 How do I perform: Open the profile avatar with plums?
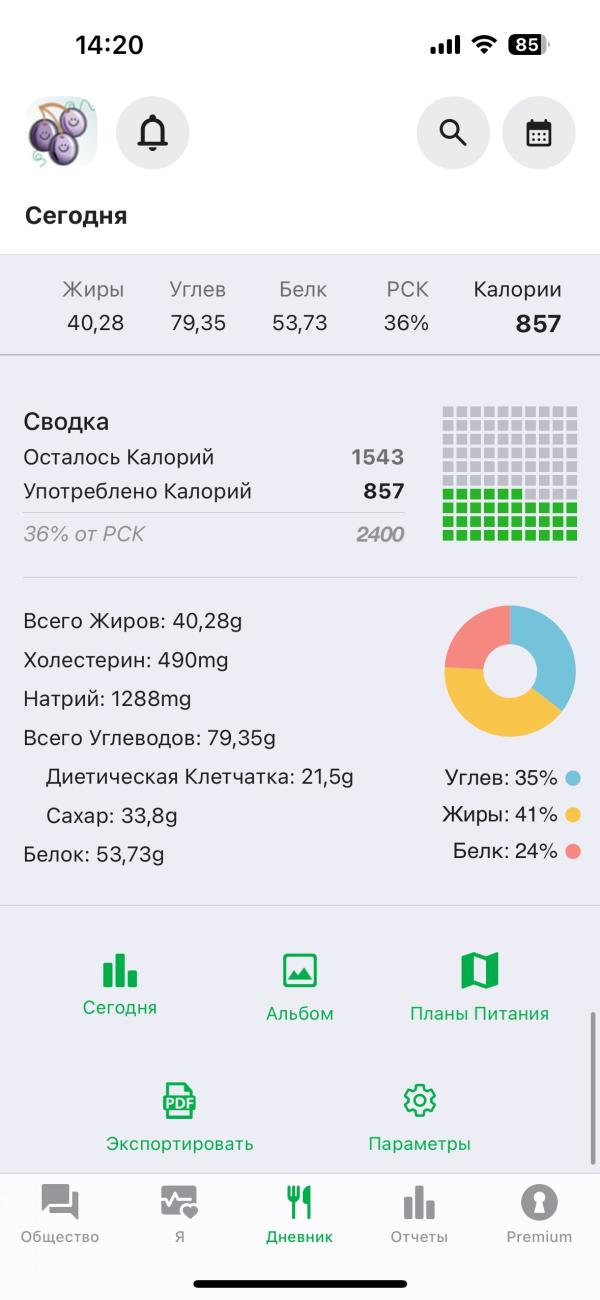[61, 132]
